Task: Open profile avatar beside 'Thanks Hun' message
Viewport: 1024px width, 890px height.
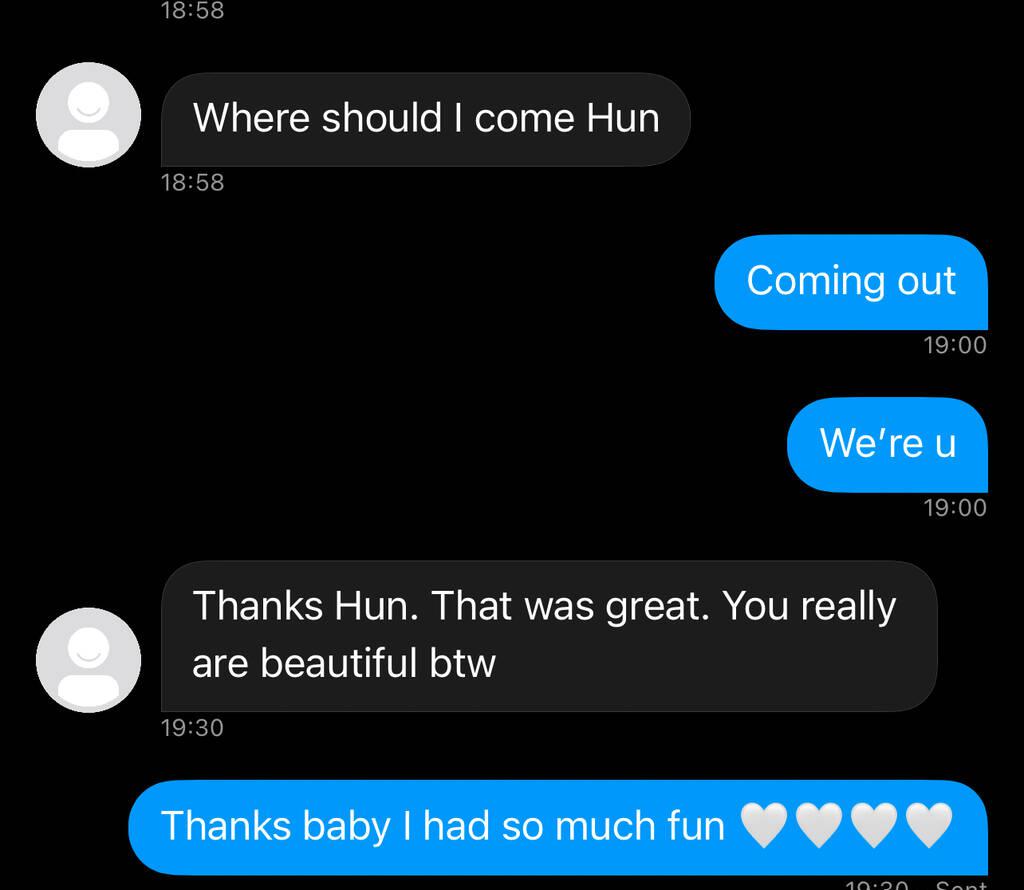Action: [x=88, y=660]
